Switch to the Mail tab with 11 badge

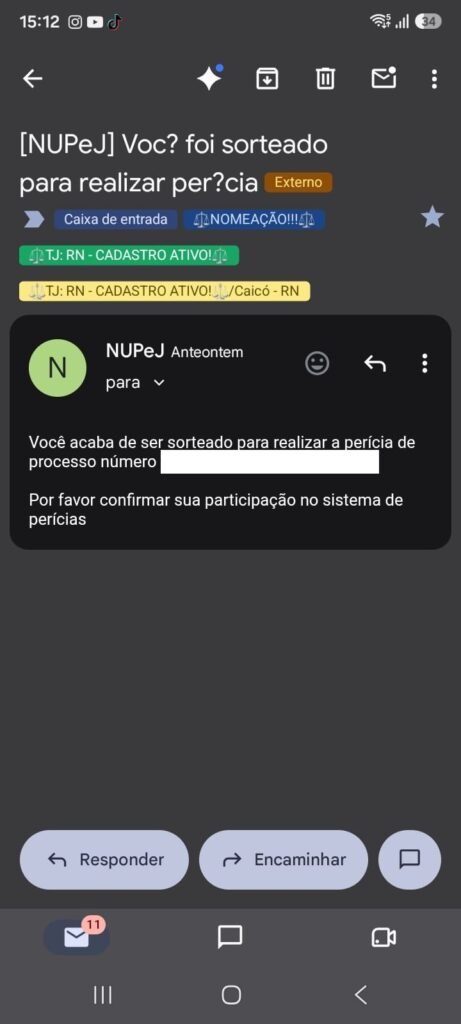76,937
